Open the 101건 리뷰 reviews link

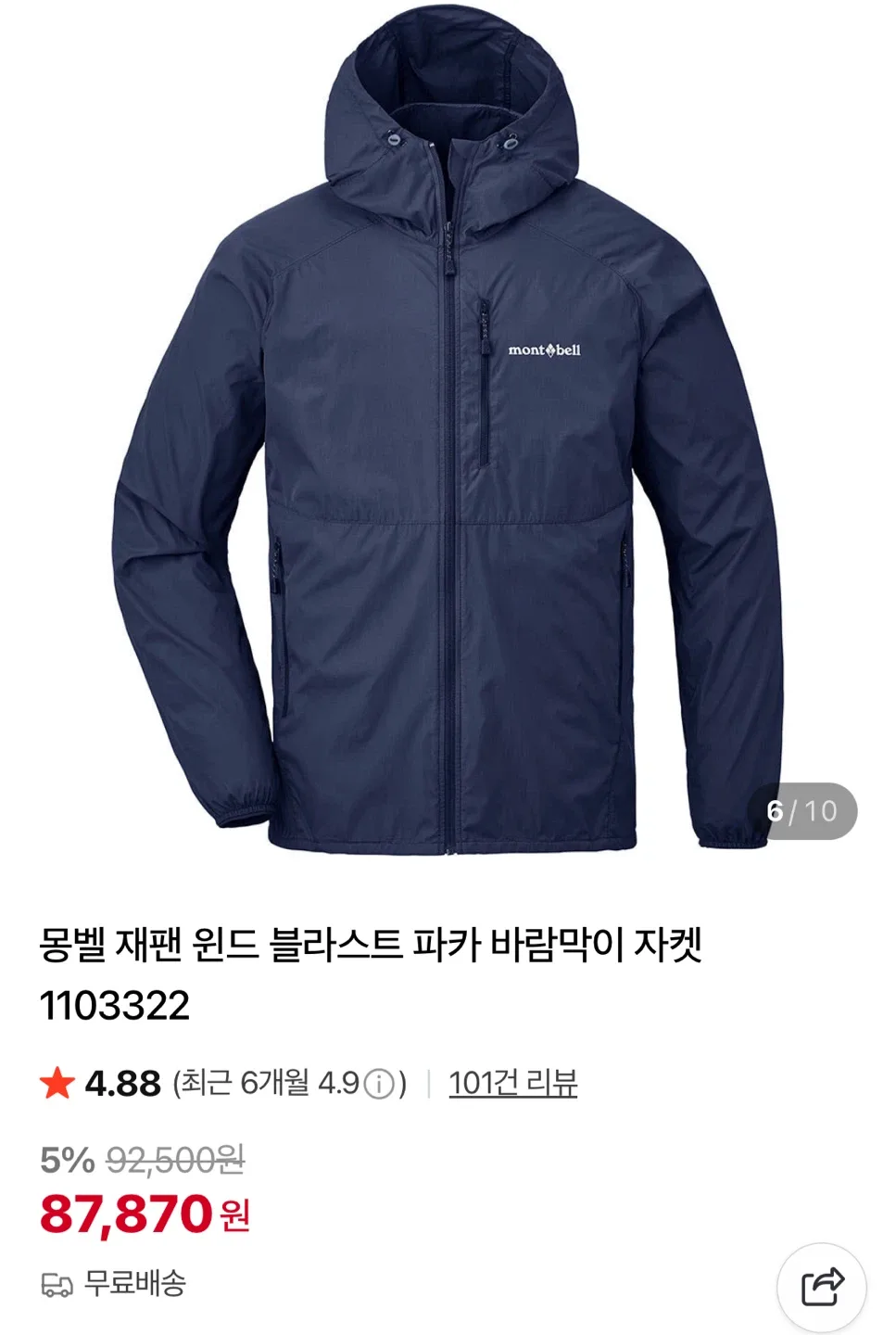512,1083
